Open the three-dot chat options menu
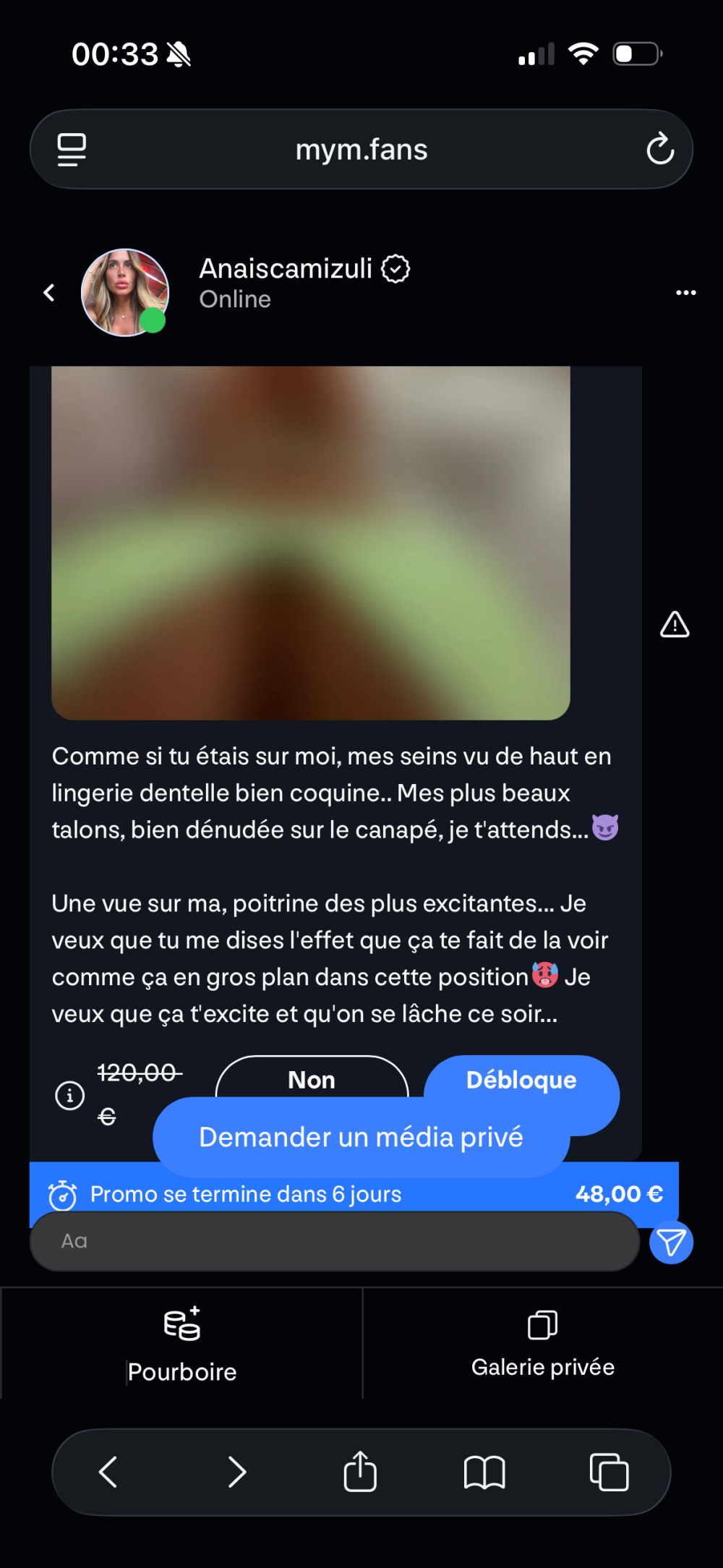The image size is (723, 1568). tap(685, 293)
